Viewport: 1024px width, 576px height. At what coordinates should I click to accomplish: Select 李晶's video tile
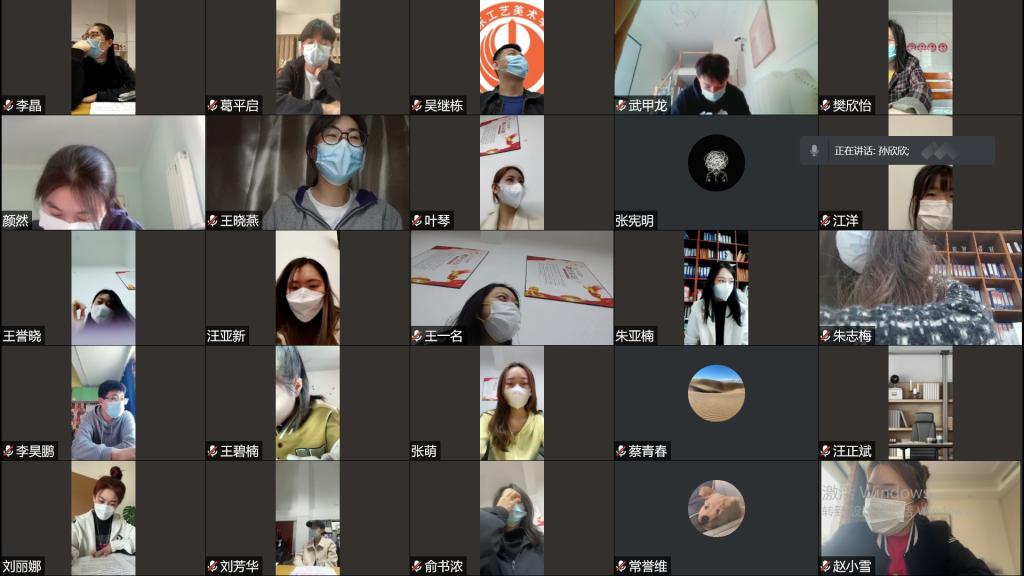[102, 56]
